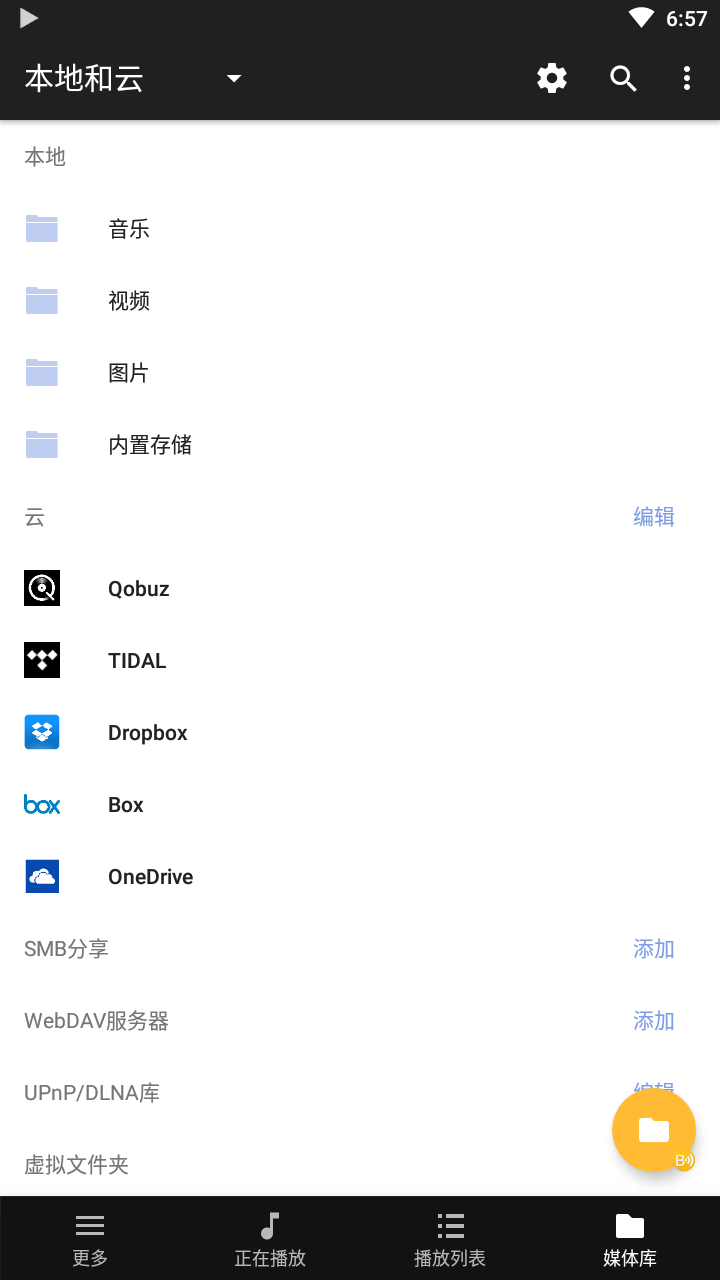
Task: Open the settings gear icon
Action: click(x=552, y=78)
